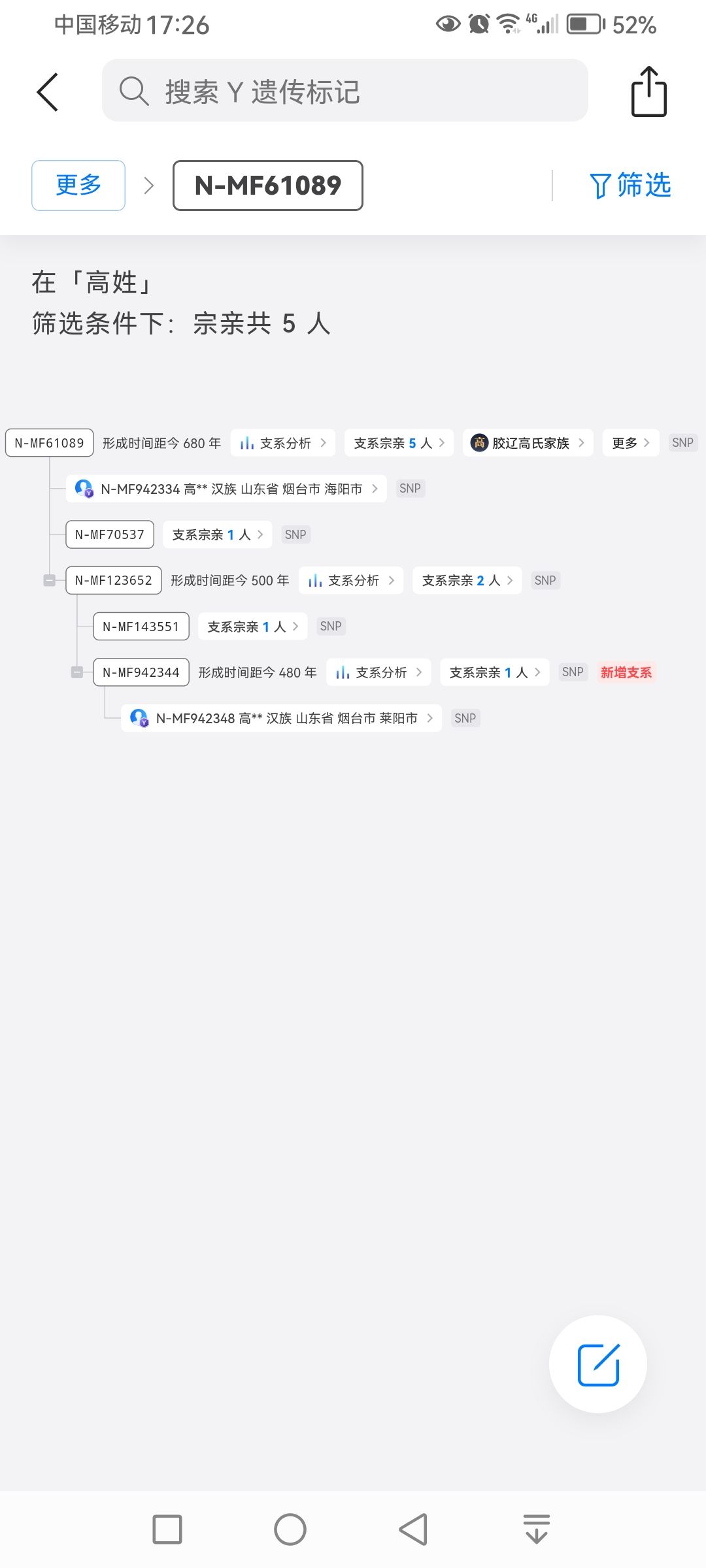706x1568 pixels.
Task: Open N-MF942334 海阳市 user entry
Action: pos(226,489)
